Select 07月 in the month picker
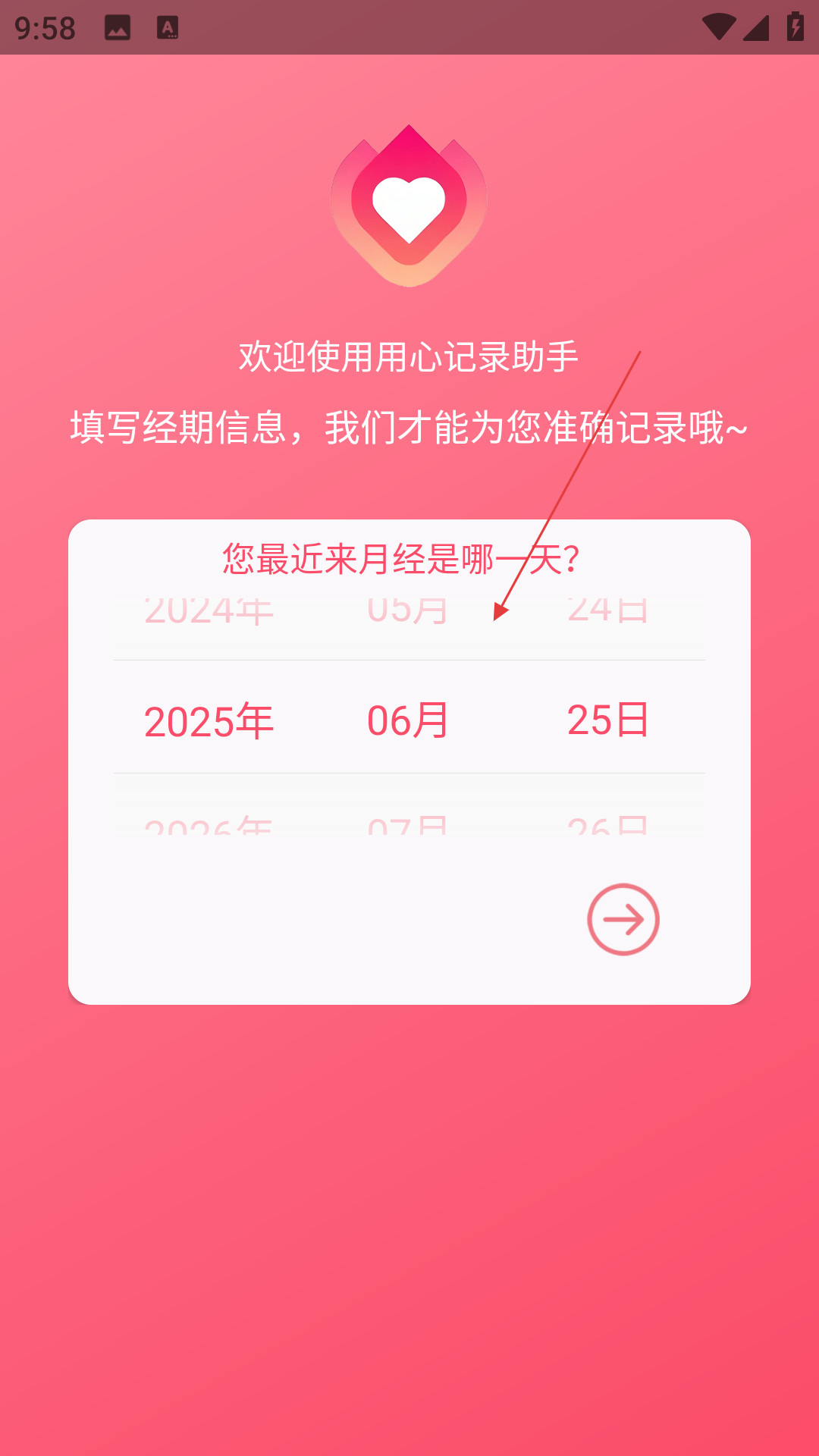The height and width of the screenshot is (1456, 819). (408, 825)
